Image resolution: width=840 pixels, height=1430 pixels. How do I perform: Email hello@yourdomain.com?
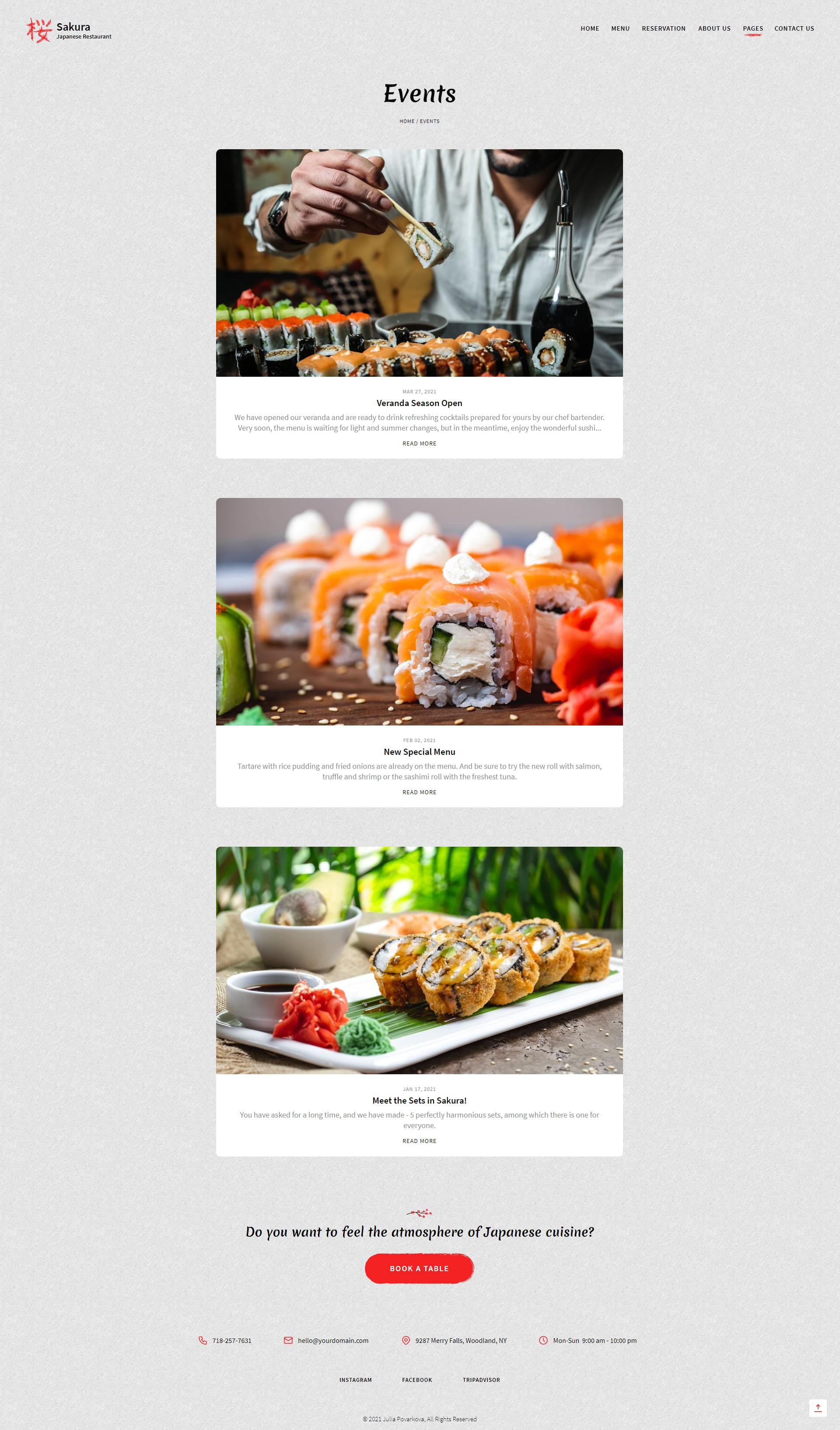[x=332, y=1340]
